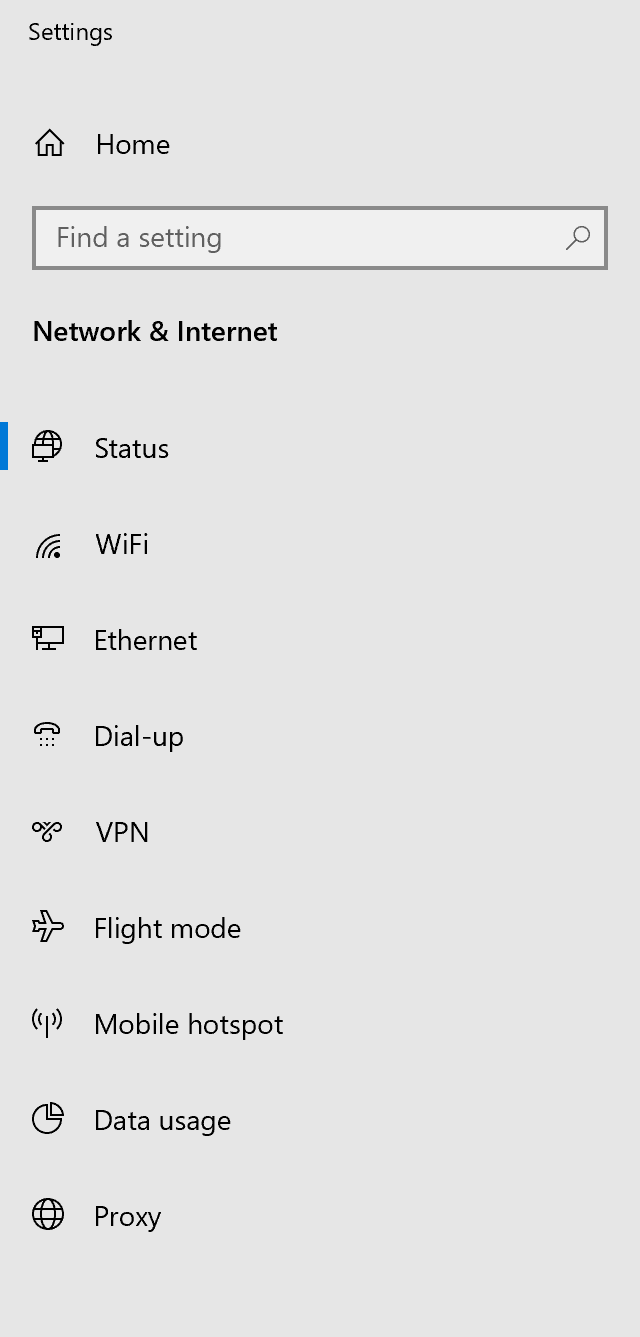
Task: Open Proxy settings
Action: [x=127, y=1216]
